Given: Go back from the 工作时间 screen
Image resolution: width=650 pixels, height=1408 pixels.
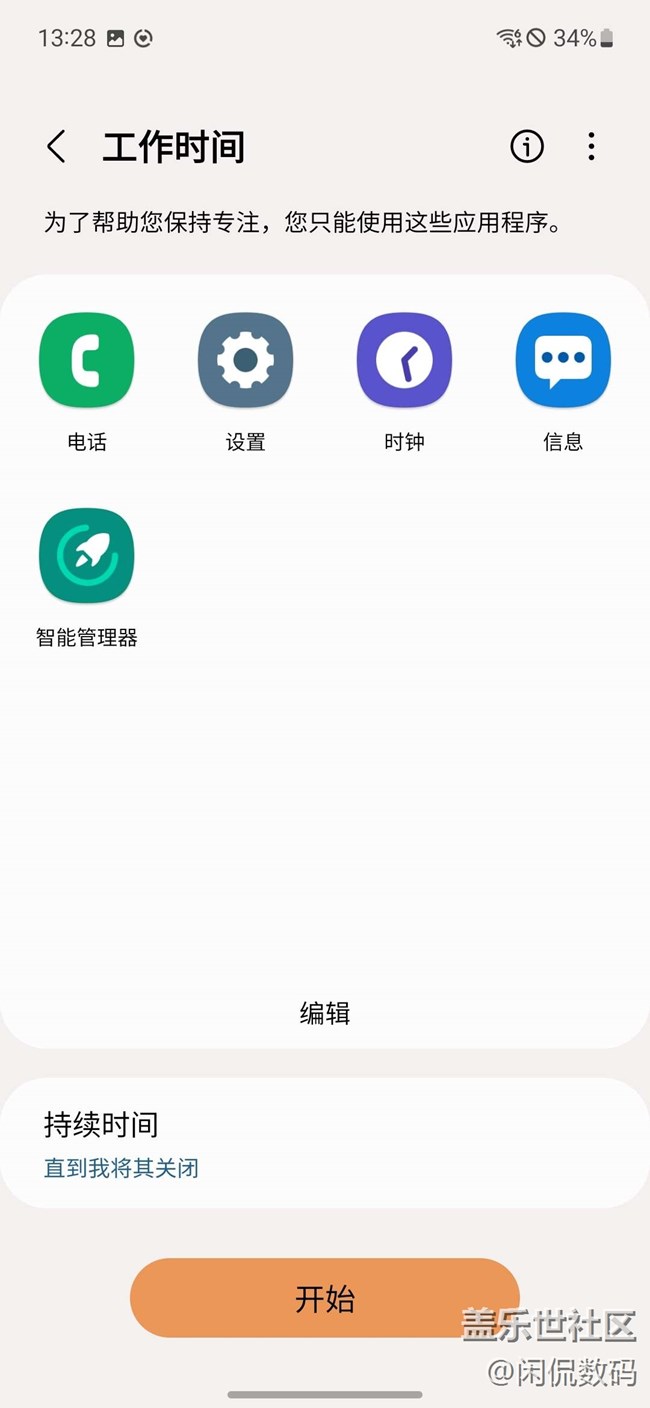Looking at the screenshot, I should [57, 147].
